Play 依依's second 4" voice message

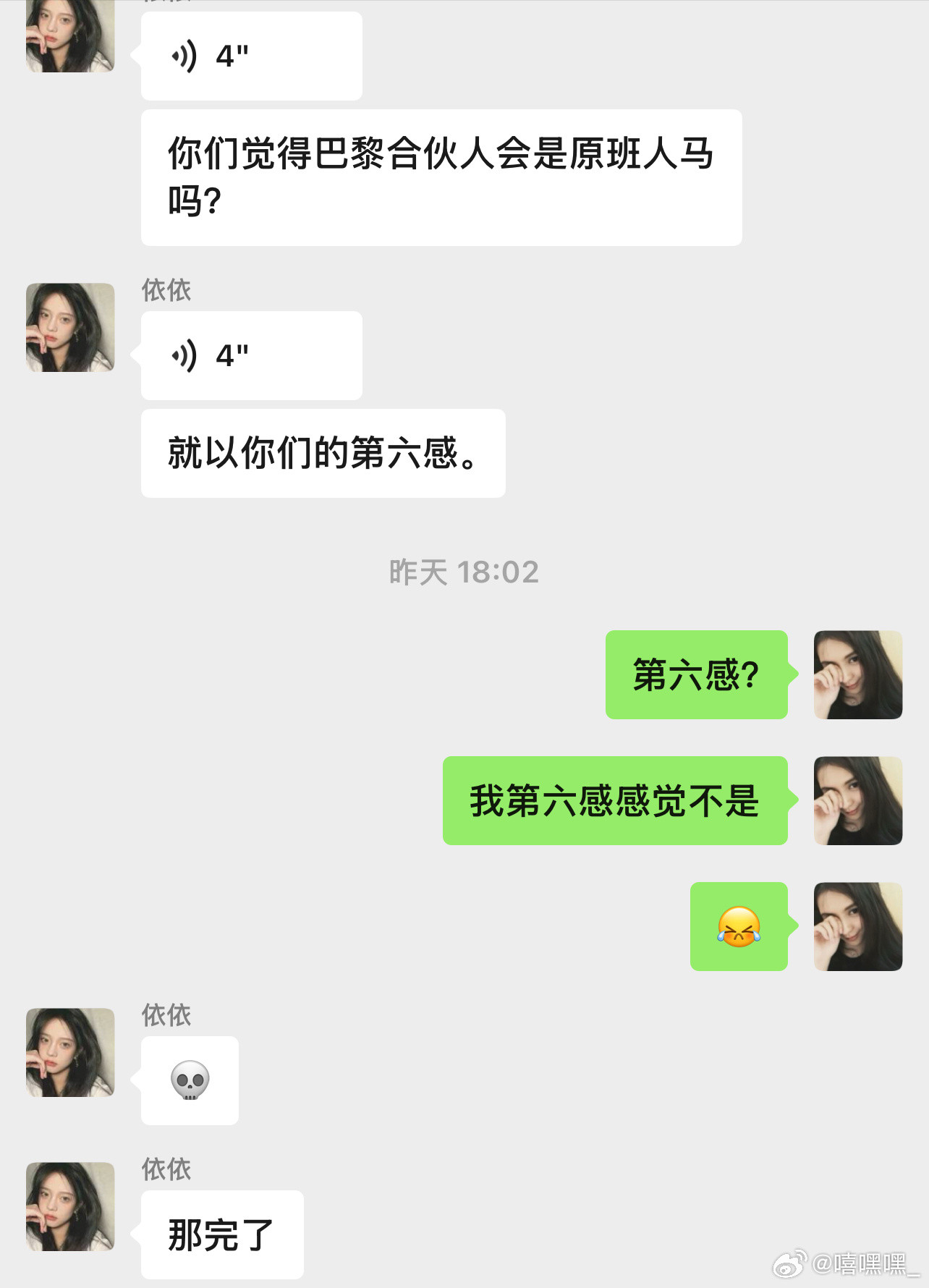pos(252,355)
